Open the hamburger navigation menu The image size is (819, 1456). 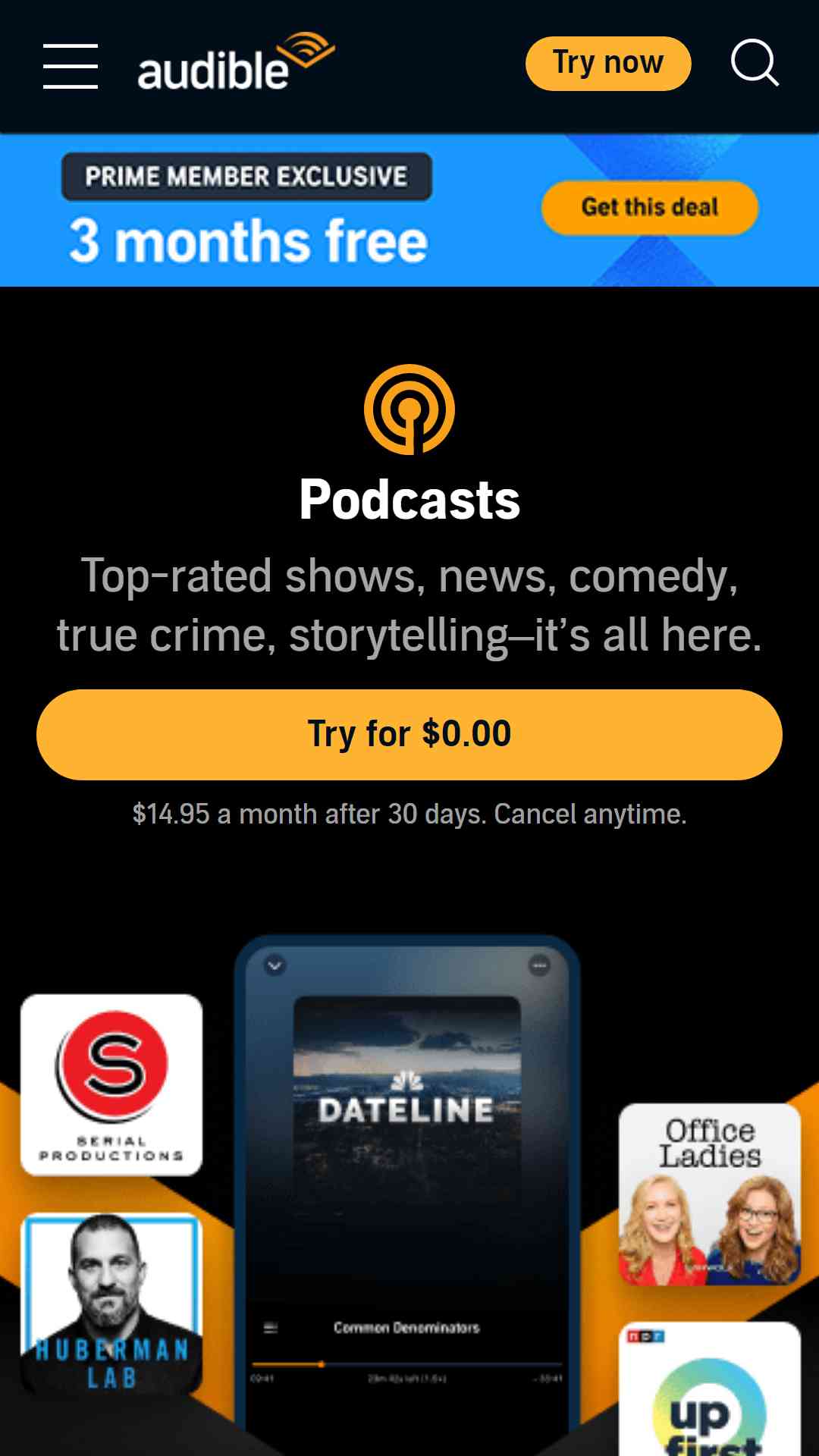click(x=71, y=66)
